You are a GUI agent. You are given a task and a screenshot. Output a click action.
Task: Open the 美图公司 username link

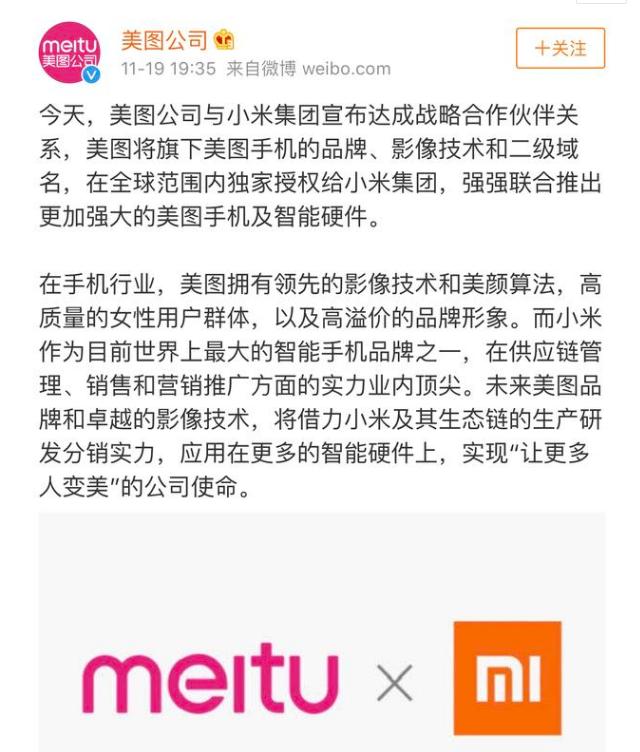(164, 40)
